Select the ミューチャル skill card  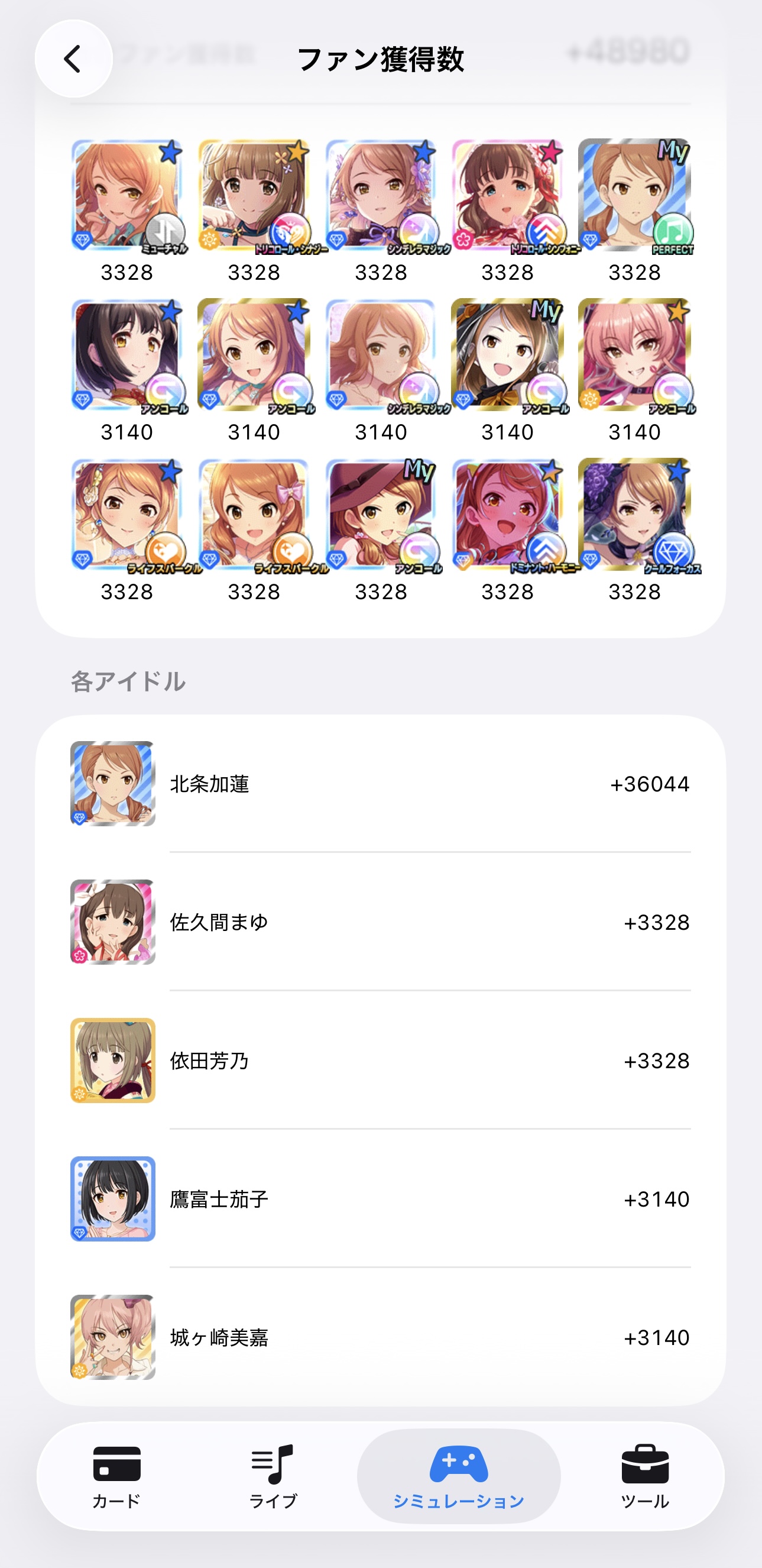(127, 196)
